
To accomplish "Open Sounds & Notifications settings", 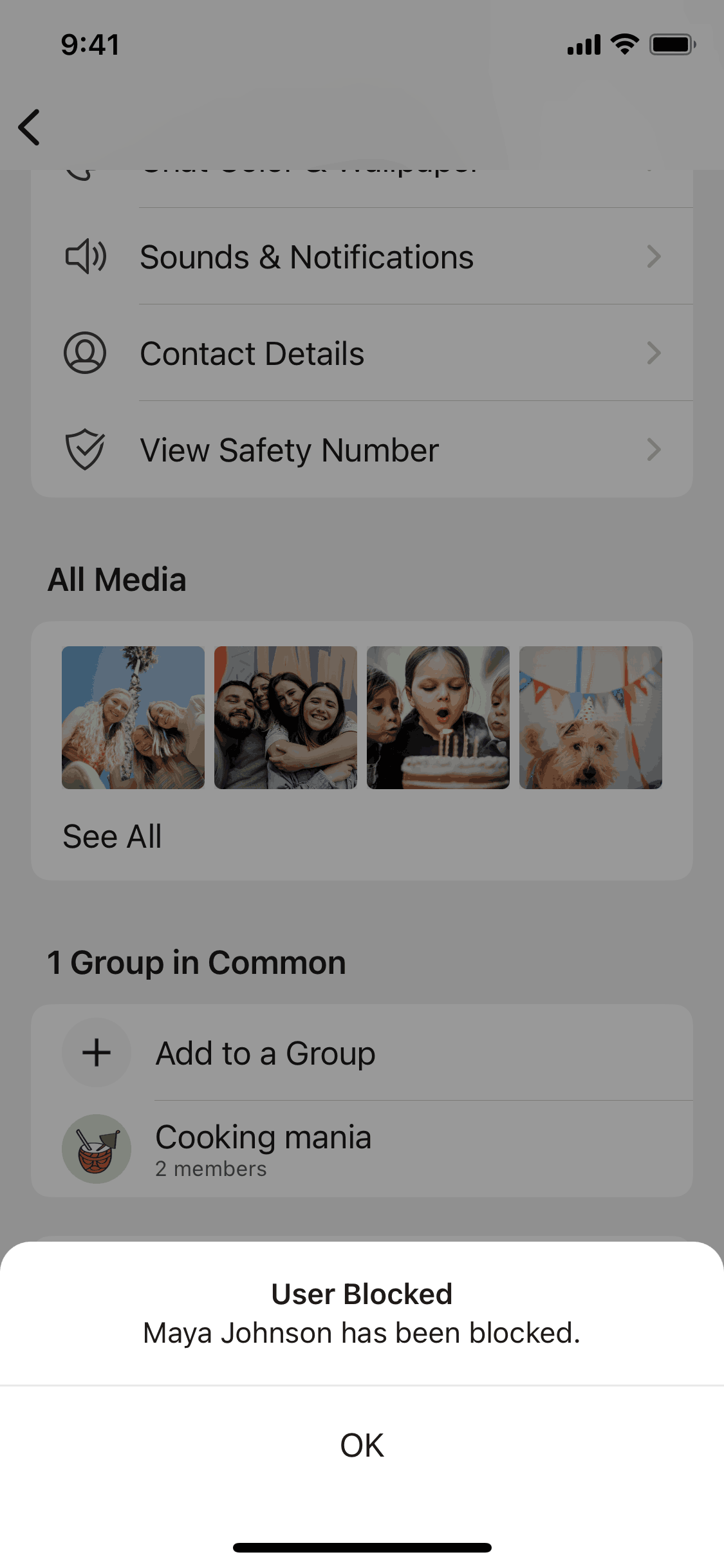I will [x=362, y=257].
